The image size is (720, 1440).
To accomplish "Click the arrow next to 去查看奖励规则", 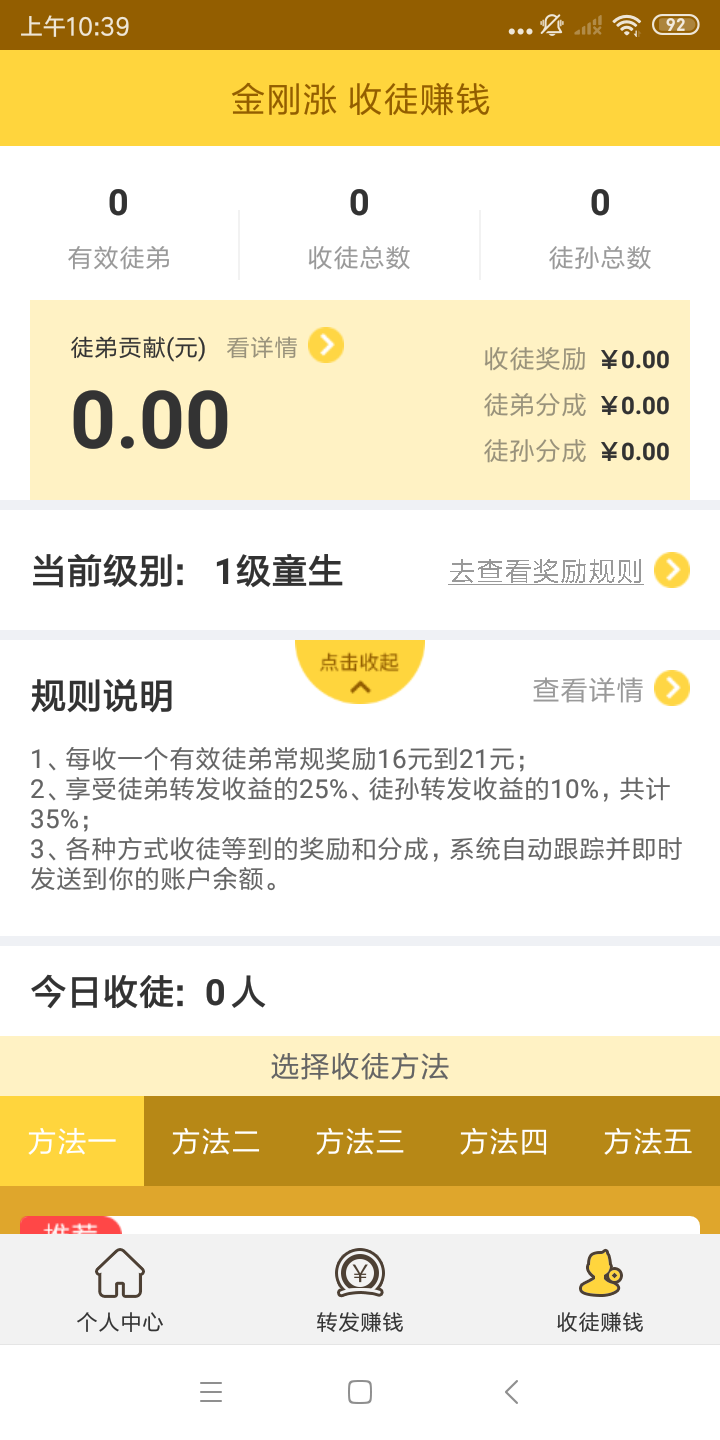I will point(673,571).
